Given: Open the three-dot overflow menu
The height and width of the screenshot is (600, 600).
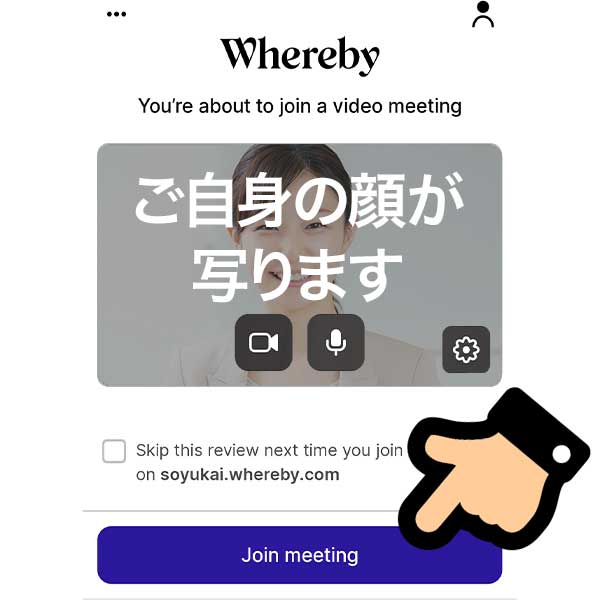Looking at the screenshot, I should 117,14.
